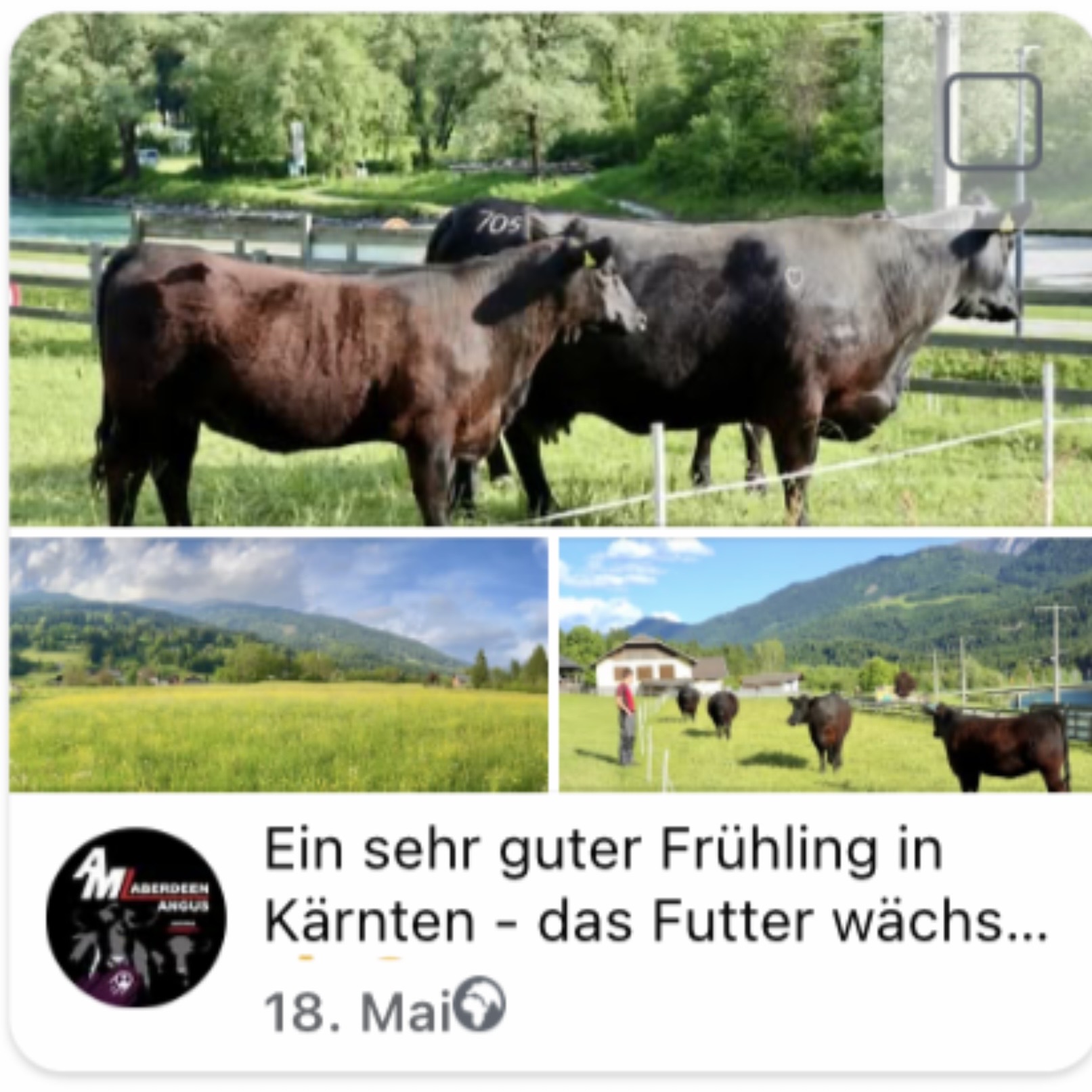Open the Aberdeen Angus profile picture
Screen dimensions: 1092x1092
pyautogui.click(x=137, y=916)
